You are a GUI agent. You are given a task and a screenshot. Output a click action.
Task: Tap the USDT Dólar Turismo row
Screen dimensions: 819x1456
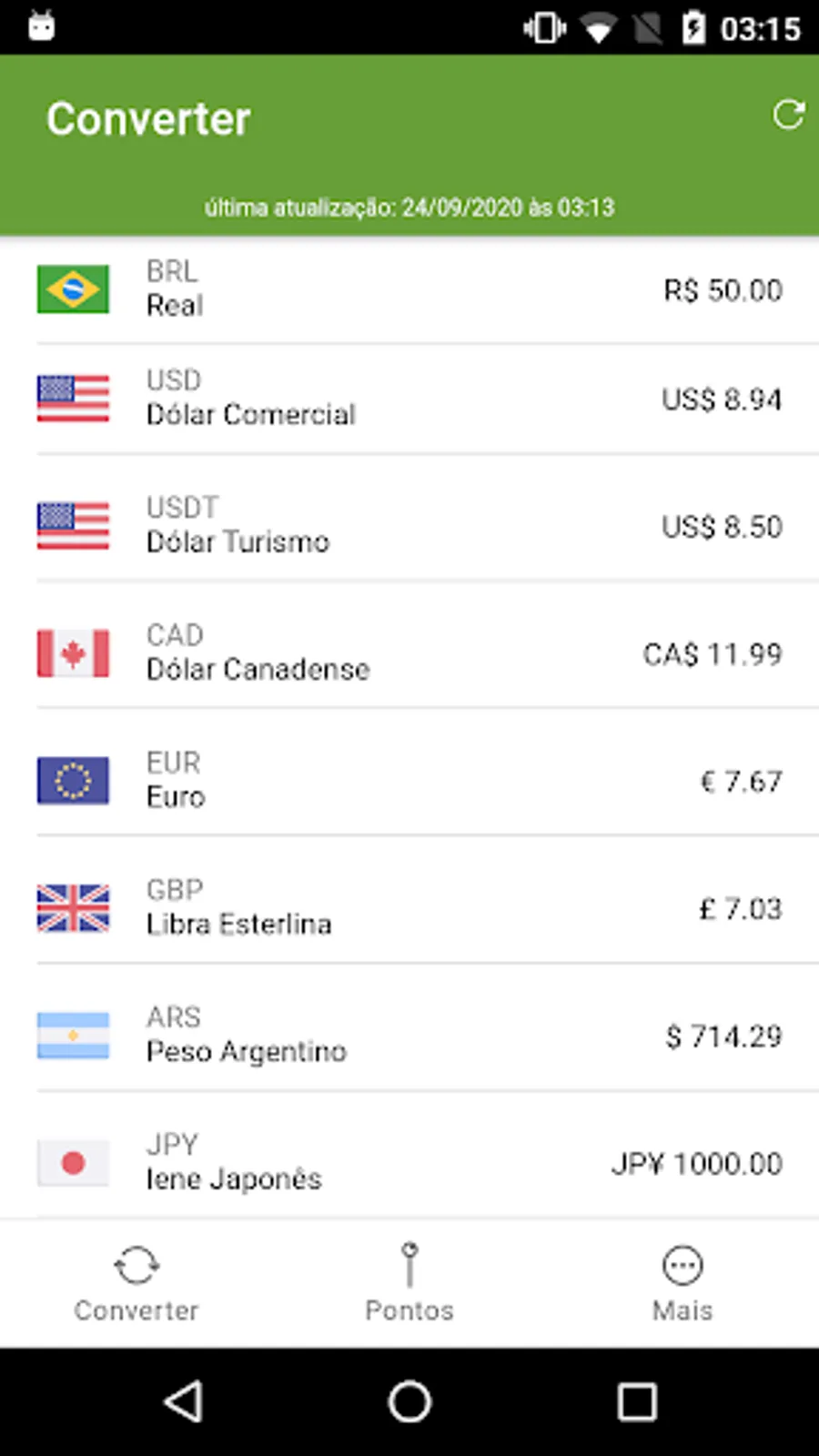point(409,526)
